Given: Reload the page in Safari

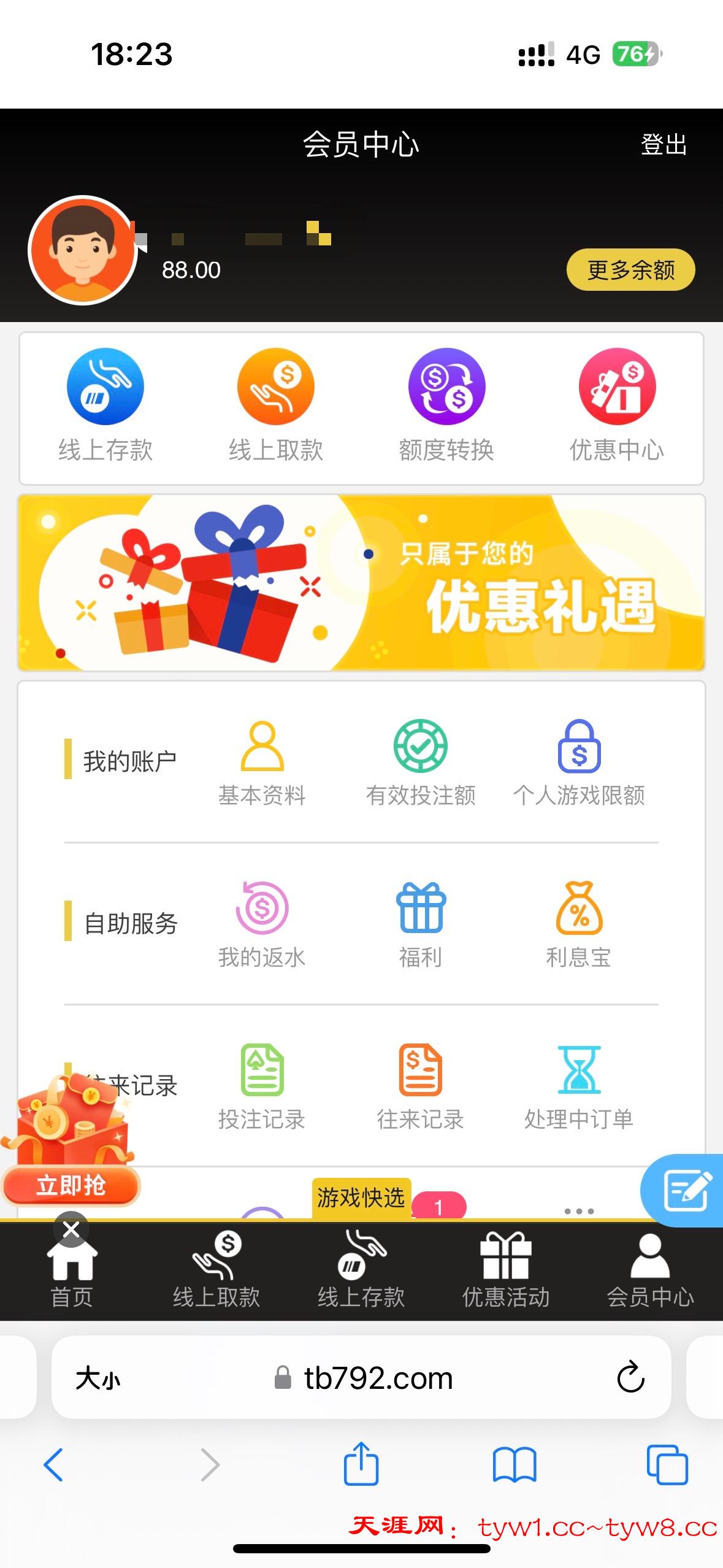Looking at the screenshot, I should tap(630, 1378).
